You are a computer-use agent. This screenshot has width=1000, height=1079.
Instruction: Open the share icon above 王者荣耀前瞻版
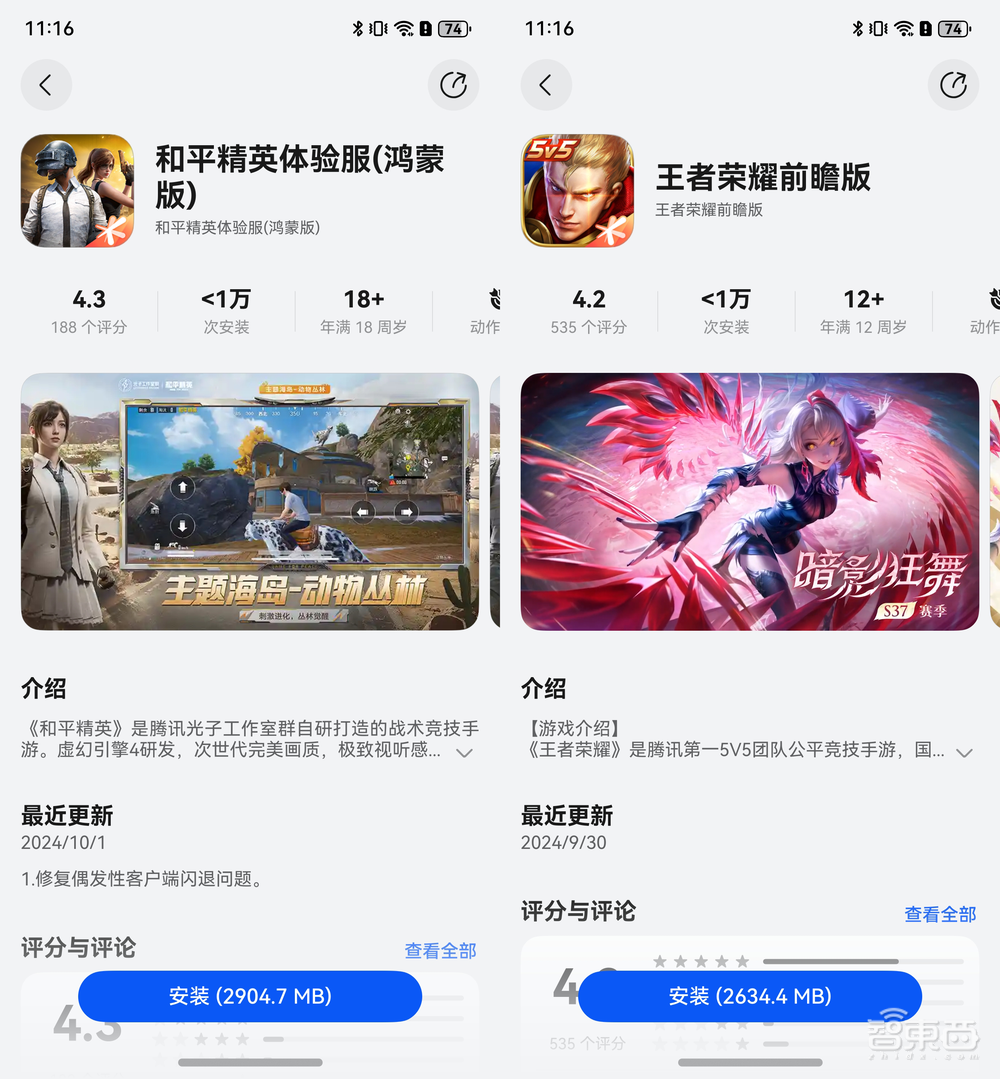tap(953, 85)
